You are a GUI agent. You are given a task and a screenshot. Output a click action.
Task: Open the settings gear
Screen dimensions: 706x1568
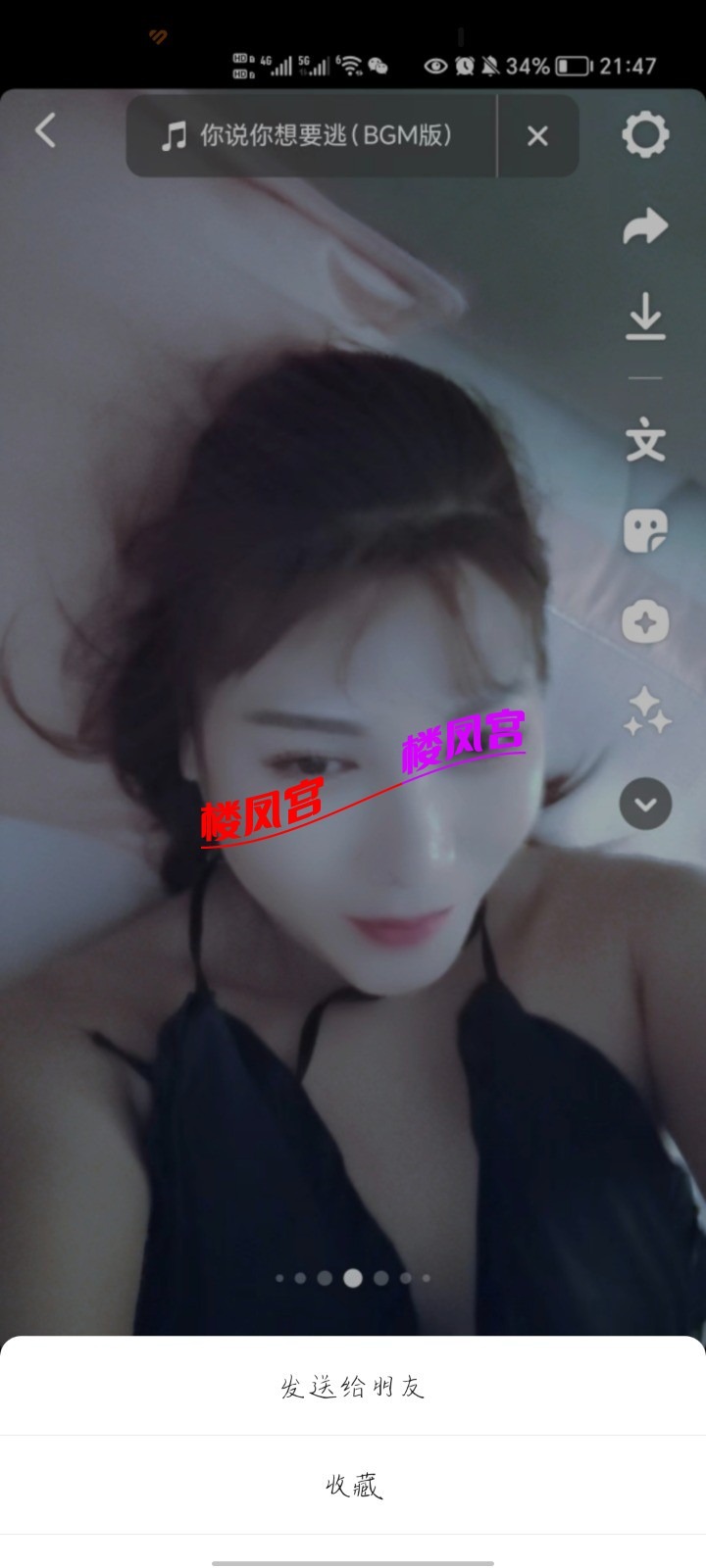click(x=645, y=134)
